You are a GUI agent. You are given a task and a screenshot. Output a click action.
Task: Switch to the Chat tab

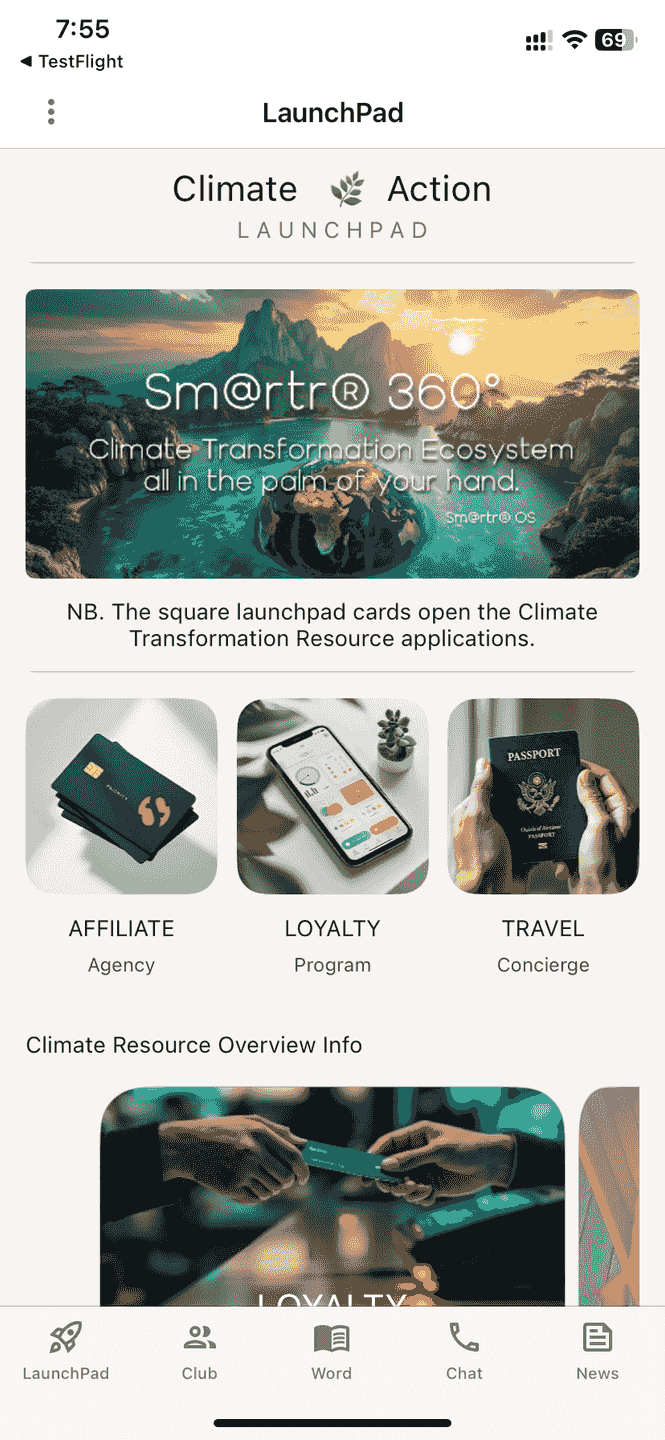click(464, 1352)
